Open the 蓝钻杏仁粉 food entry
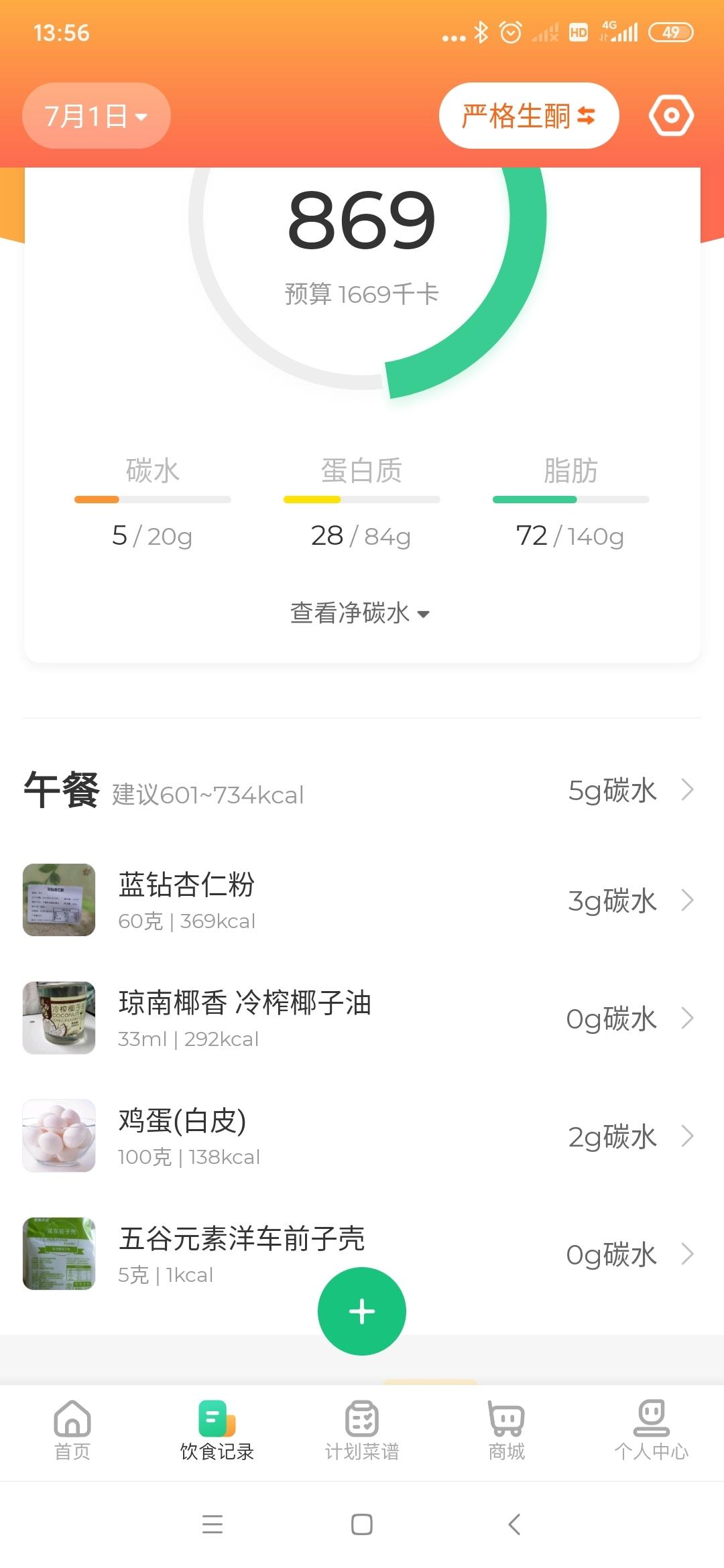Image resolution: width=724 pixels, height=1568 pixels. pos(362,900)
